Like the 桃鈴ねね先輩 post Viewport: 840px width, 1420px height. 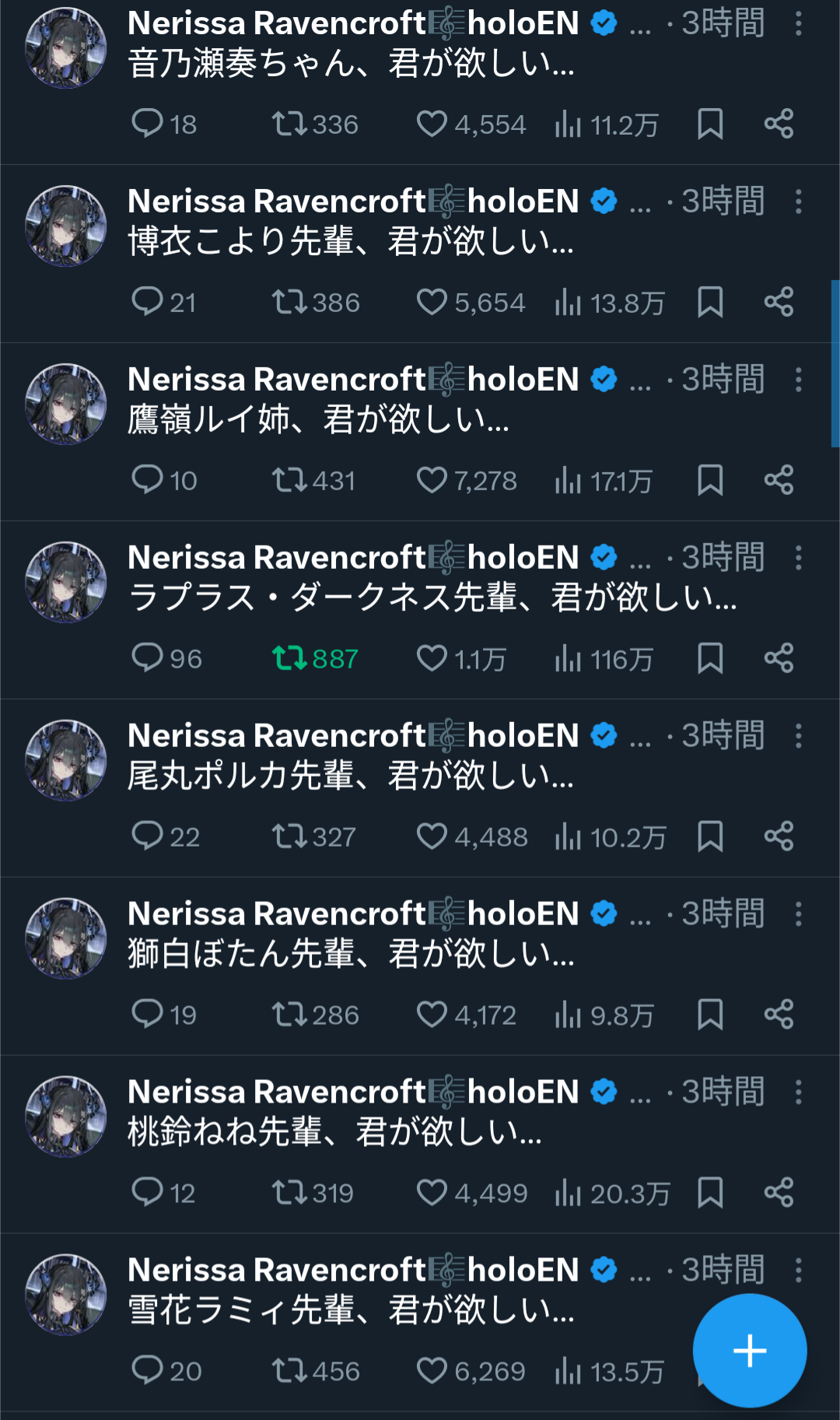432,1193
